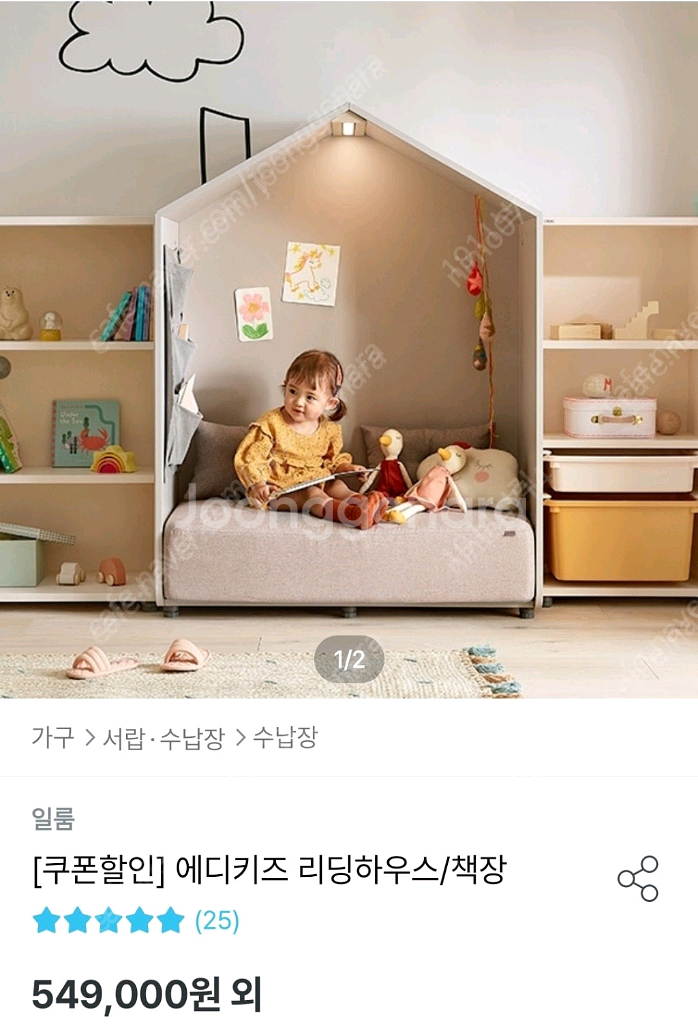Go to the 수납장 breadcrumb category
Screen dimensions: 698x1024
click(285, 737)
